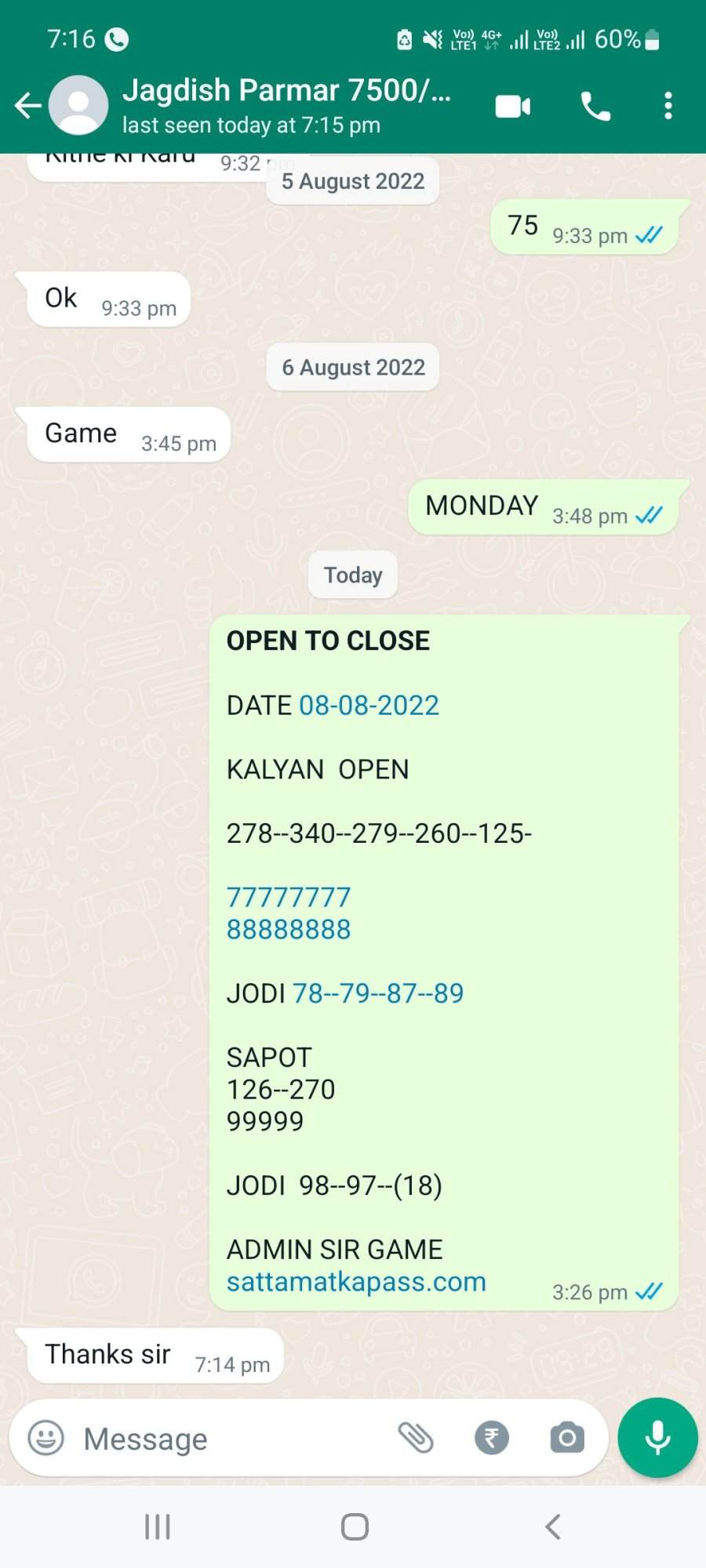Open recent apps from navigation bar

(157, 1527)
